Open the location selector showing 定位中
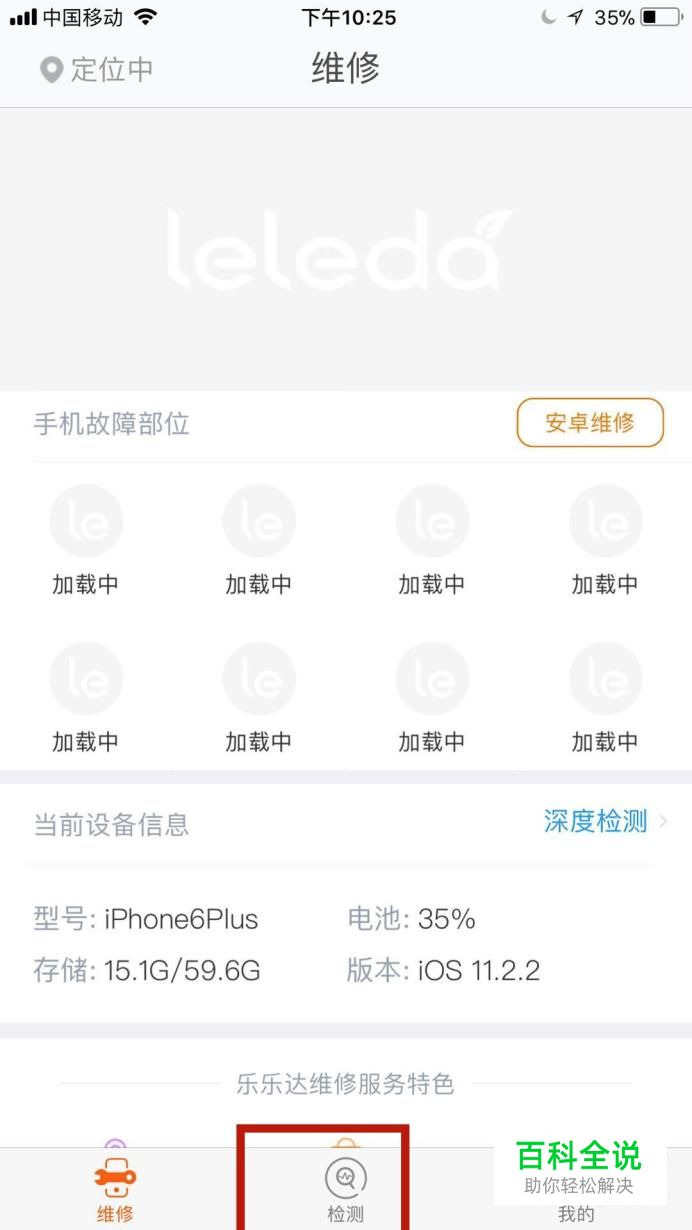Viewport: 692px width, 1230px height. coord(96,70)
